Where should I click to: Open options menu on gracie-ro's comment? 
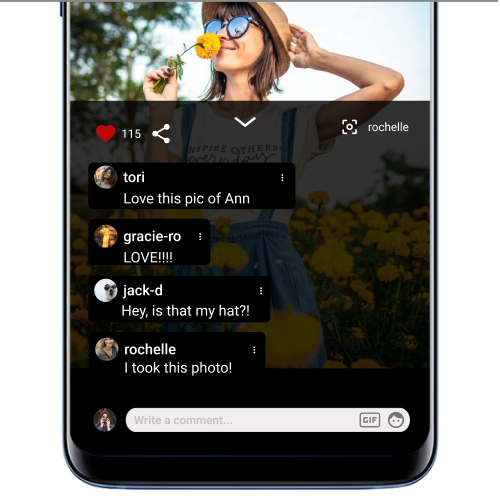[200, 237]
